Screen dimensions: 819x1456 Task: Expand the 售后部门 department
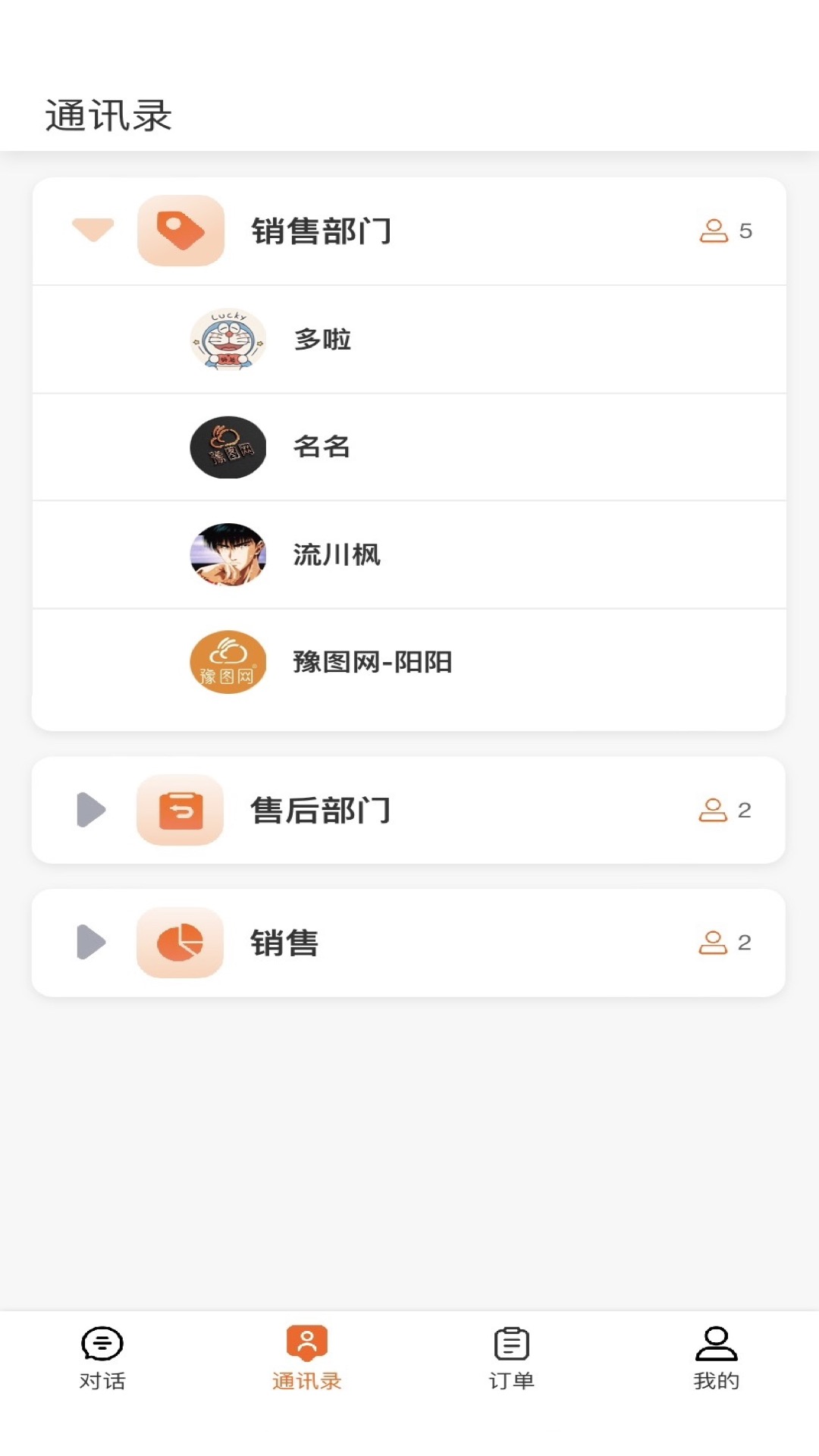[x=91, y=811]
